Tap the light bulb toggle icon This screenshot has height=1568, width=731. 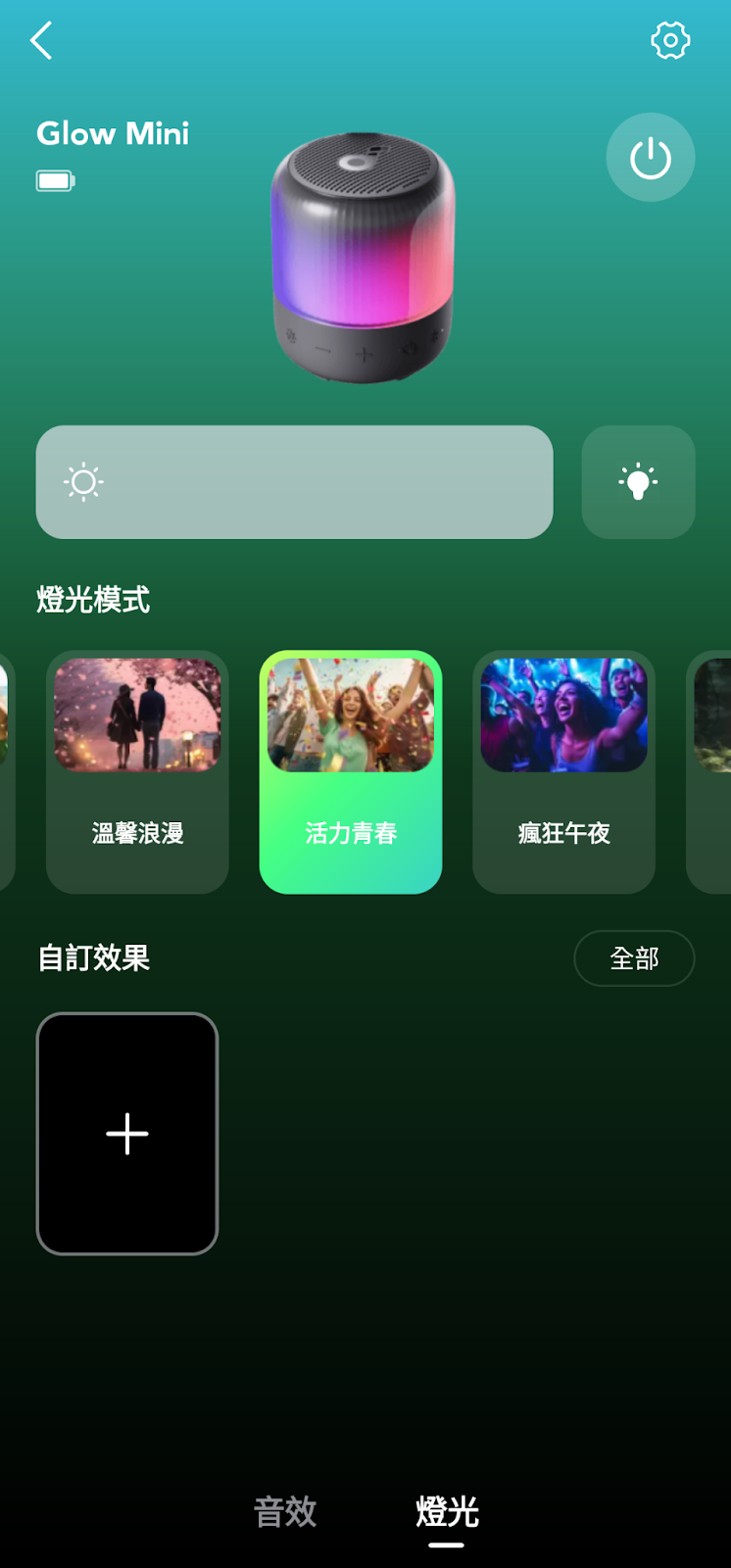pos(638,481)
